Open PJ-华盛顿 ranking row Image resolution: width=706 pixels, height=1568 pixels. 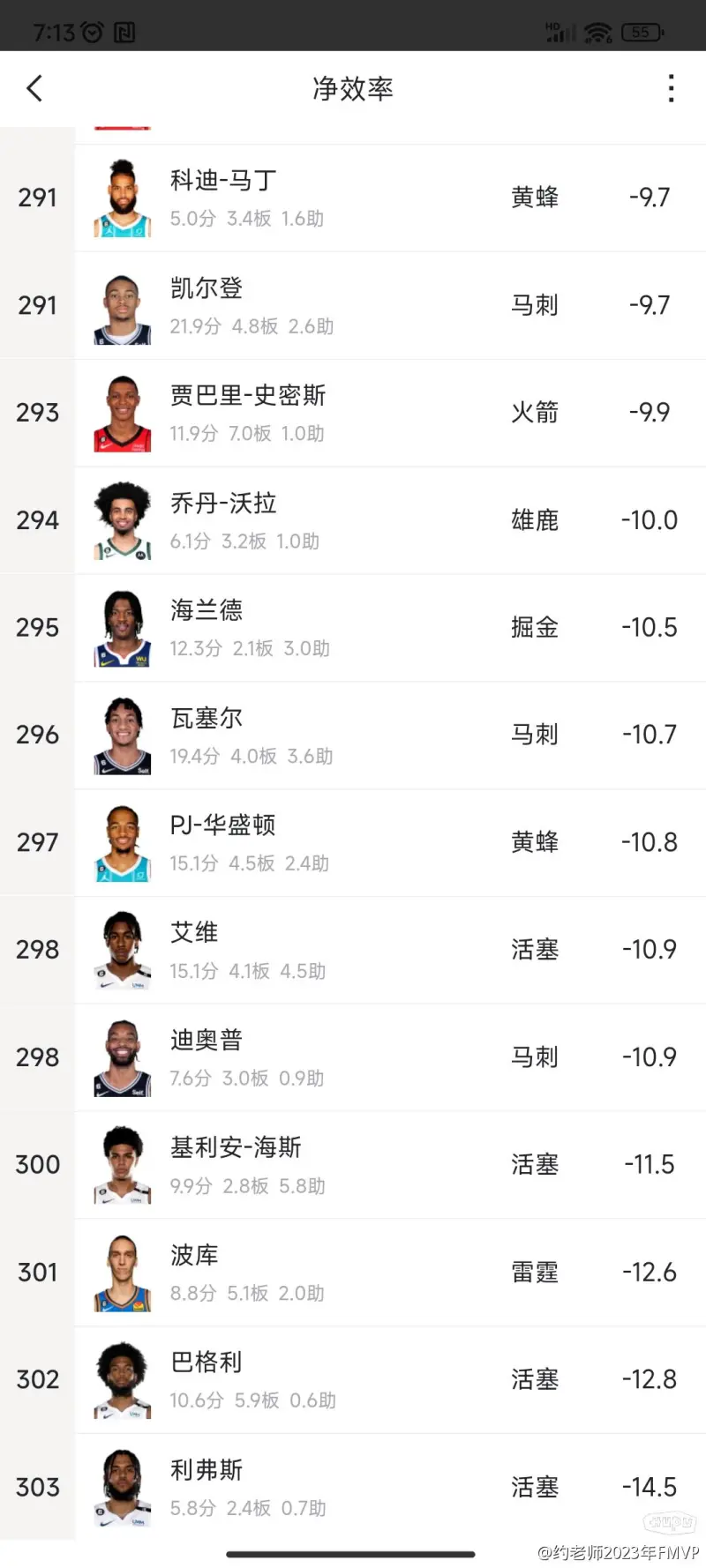click(x=353, y=843)
